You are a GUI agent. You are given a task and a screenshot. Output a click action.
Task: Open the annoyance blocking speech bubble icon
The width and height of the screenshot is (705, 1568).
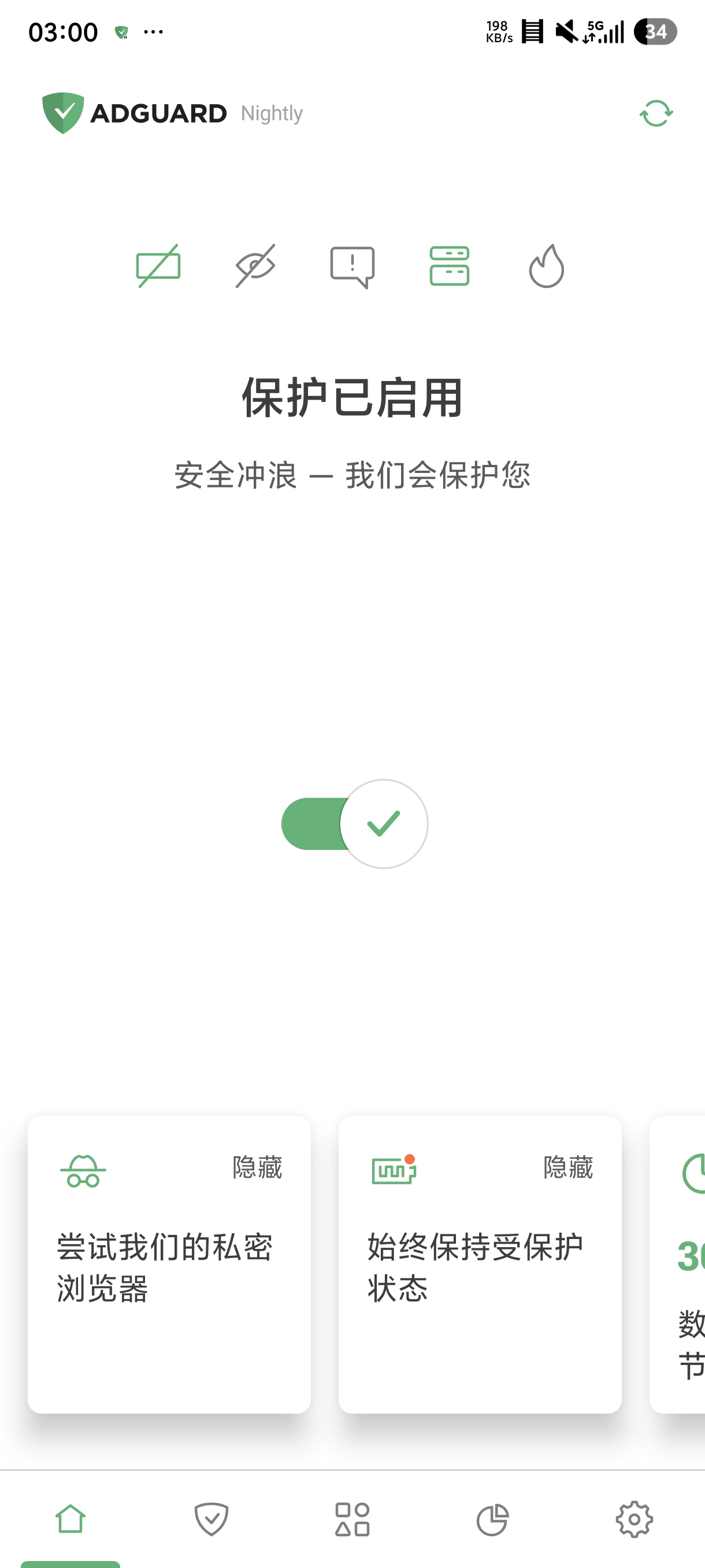click(x=352, y=267)
